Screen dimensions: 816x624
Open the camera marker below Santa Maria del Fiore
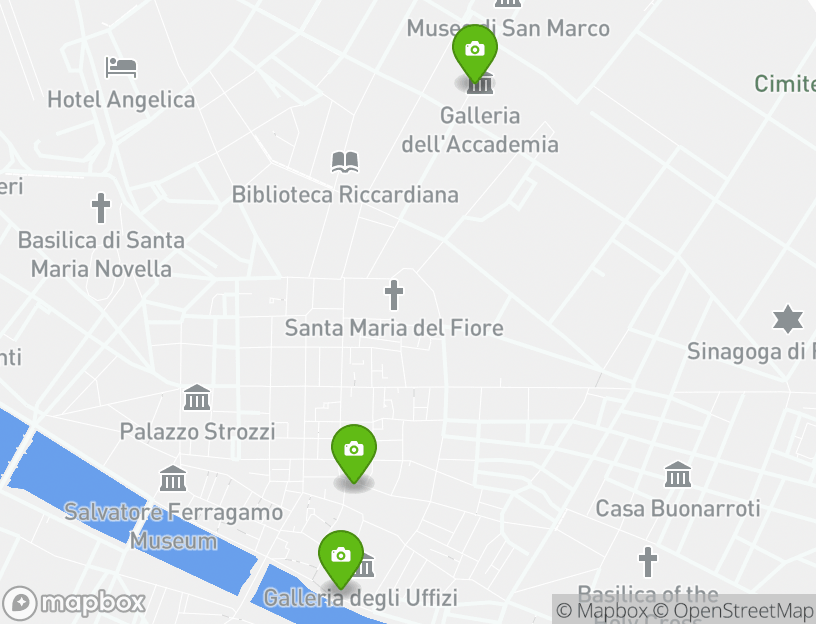(x=353, y=451)
